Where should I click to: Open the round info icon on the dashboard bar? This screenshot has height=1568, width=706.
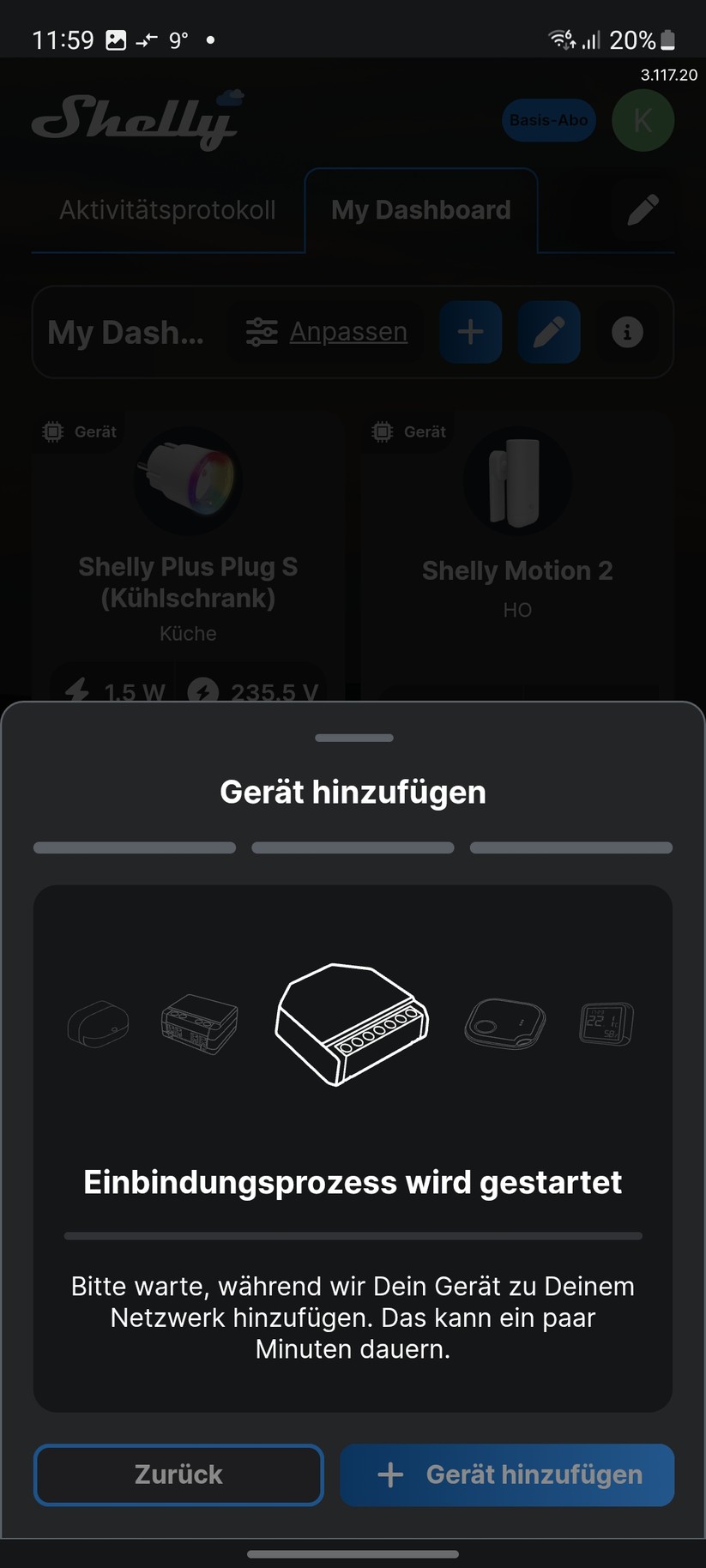[627, 332]
